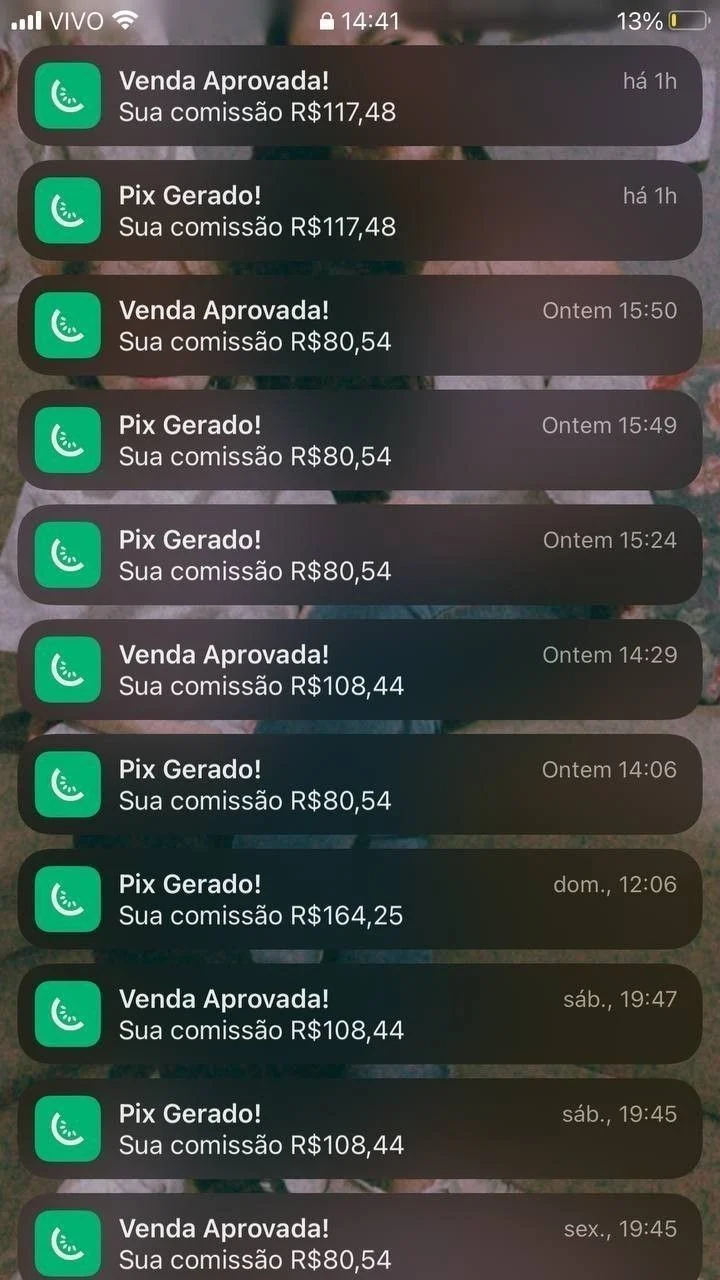This screenshot has width=720, height=1280.
Task: Open the Venda Aprovada notification from Ontem 14:29
Action: 360,670
